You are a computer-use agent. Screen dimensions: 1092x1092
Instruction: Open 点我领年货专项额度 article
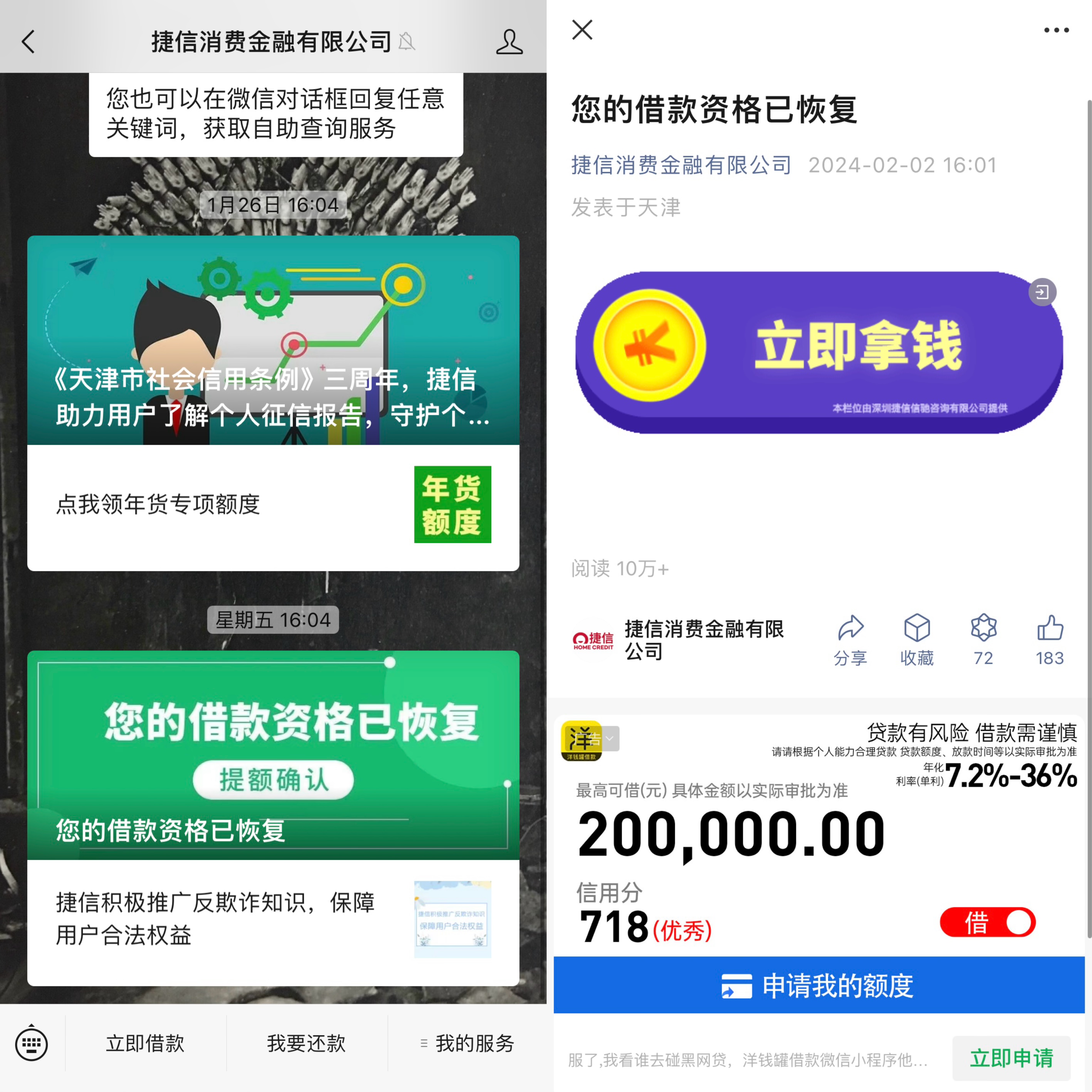(273, 505)
